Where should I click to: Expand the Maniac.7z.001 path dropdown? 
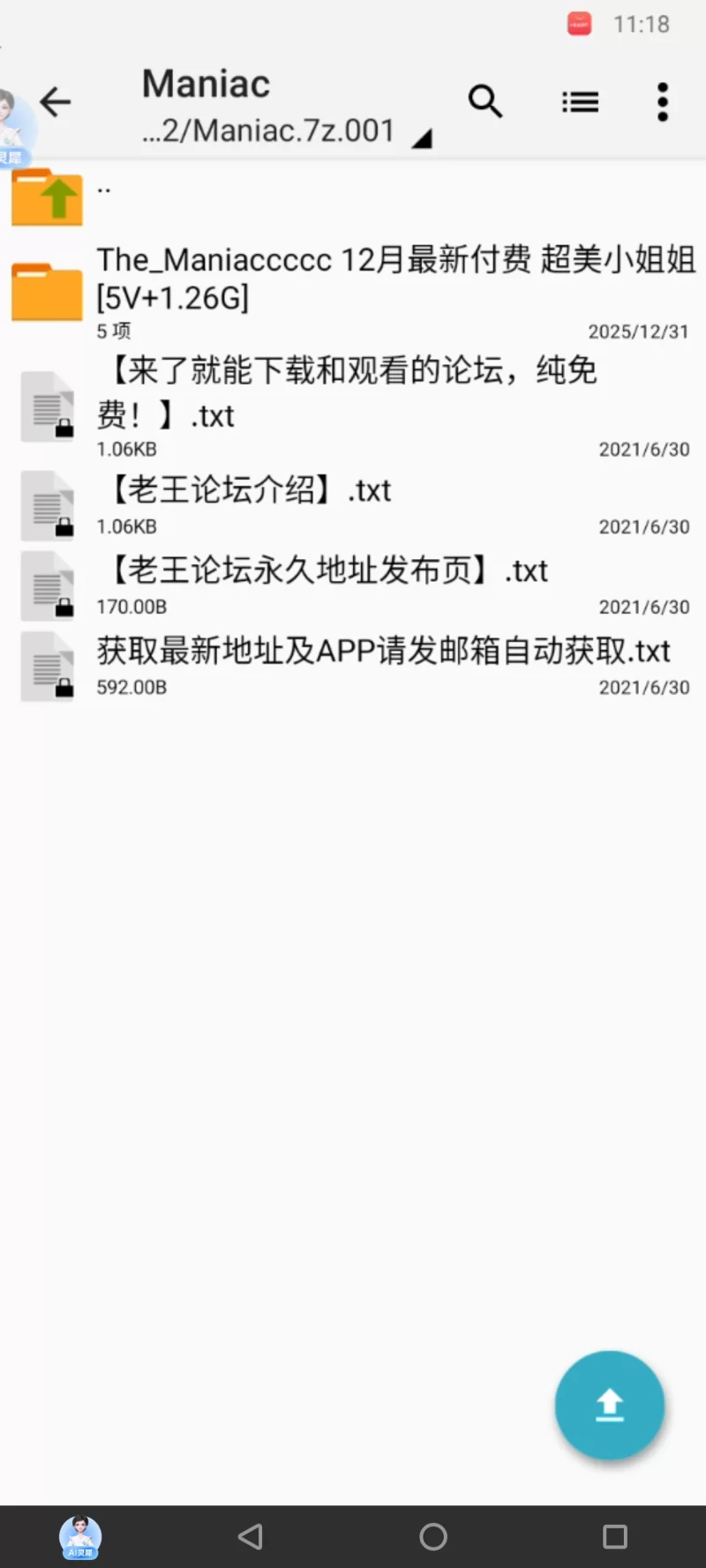click(422, 138)
